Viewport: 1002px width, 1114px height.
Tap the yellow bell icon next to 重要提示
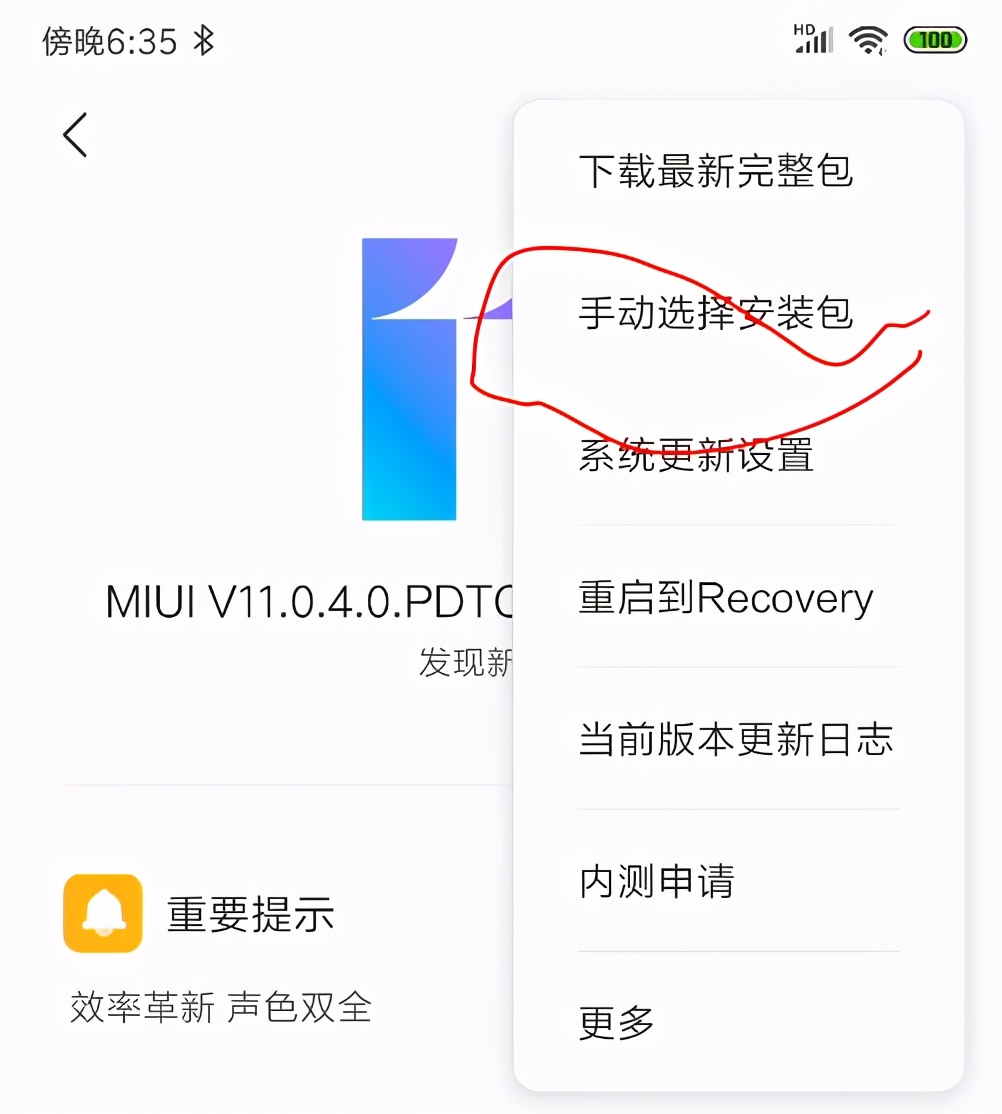click(103, 913)
